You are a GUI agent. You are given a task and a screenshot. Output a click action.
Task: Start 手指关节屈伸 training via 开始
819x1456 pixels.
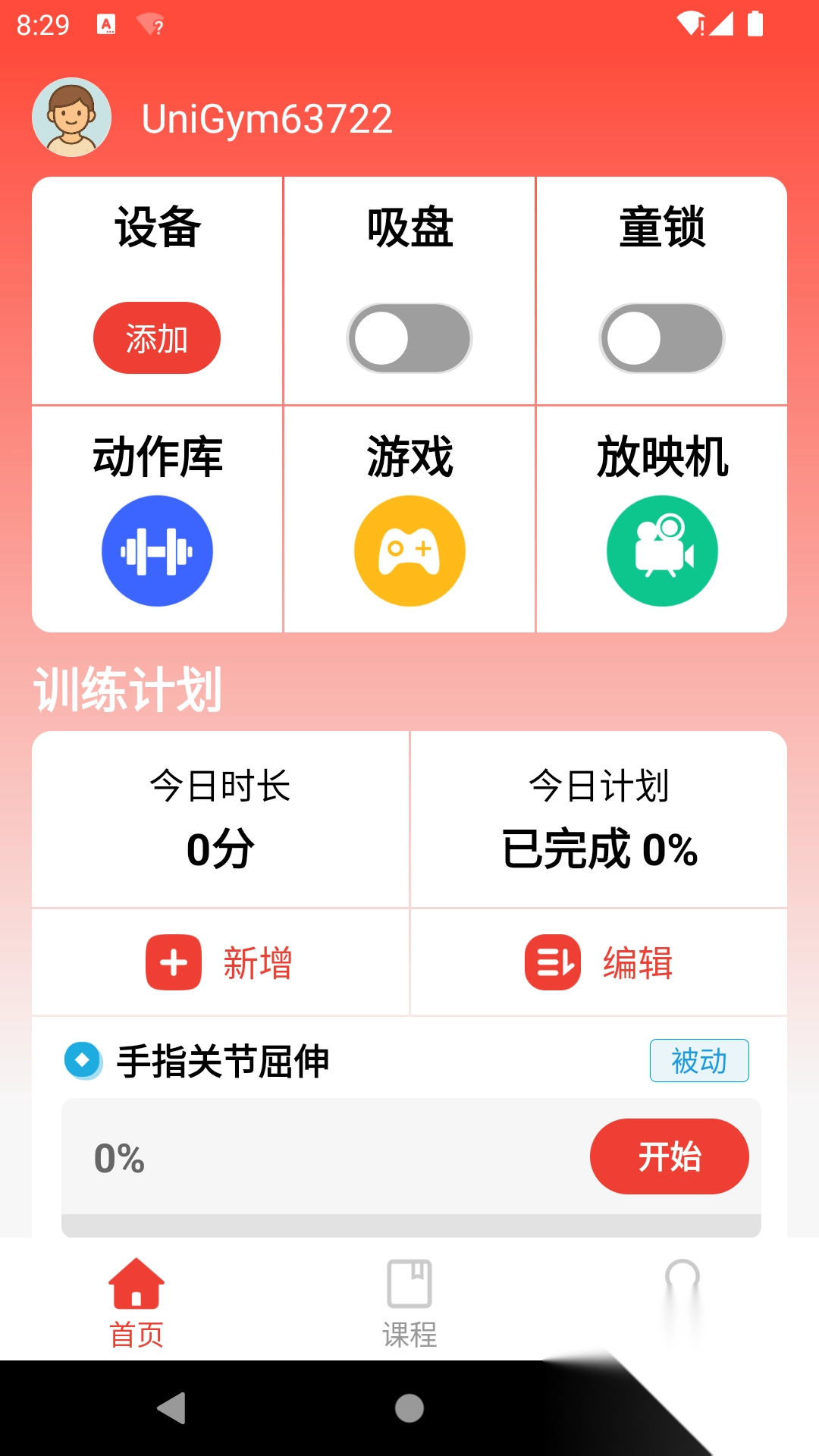pos(670,1156)
